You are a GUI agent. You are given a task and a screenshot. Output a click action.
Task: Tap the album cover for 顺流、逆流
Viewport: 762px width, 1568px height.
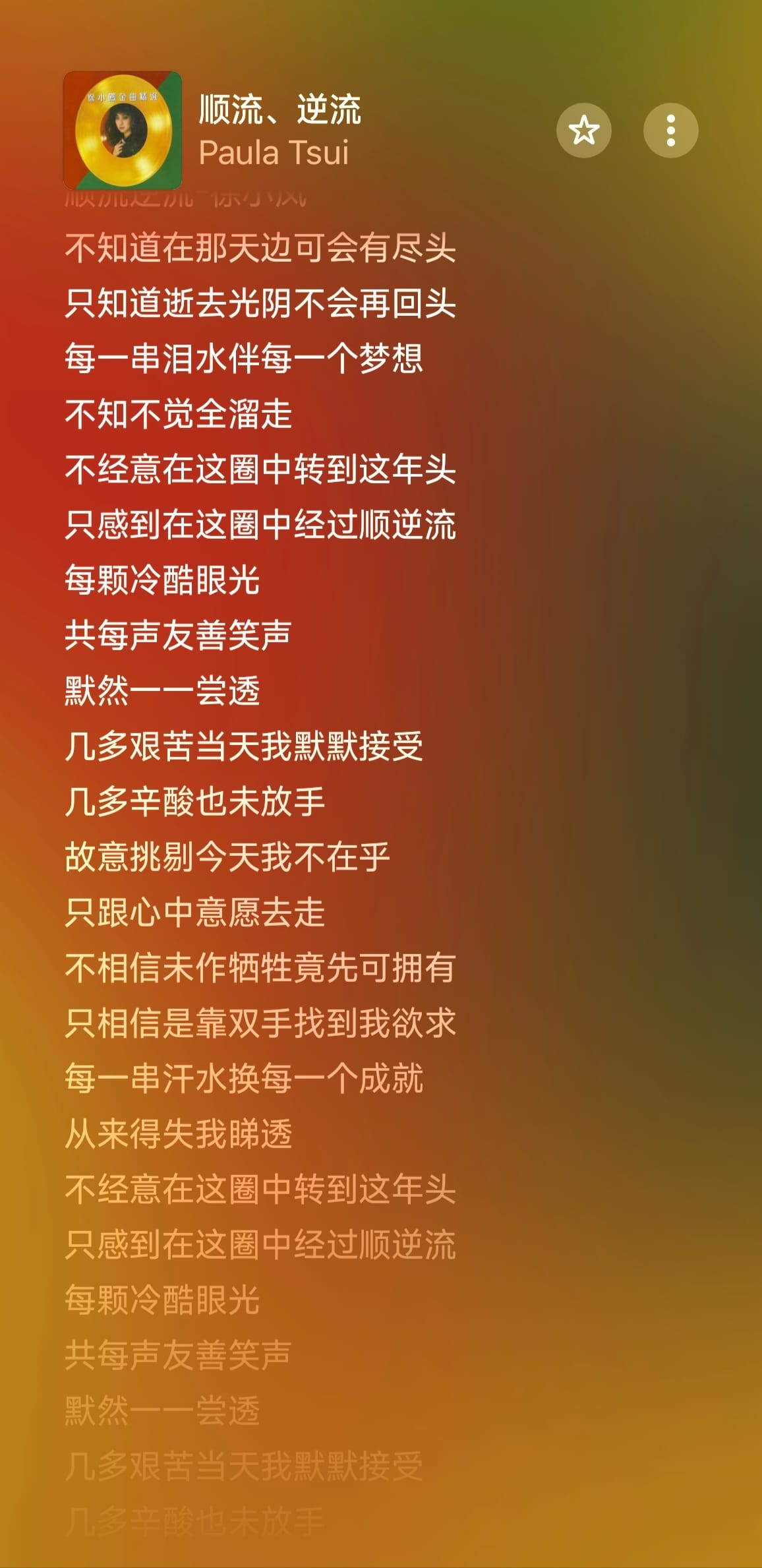pos(123,131)
